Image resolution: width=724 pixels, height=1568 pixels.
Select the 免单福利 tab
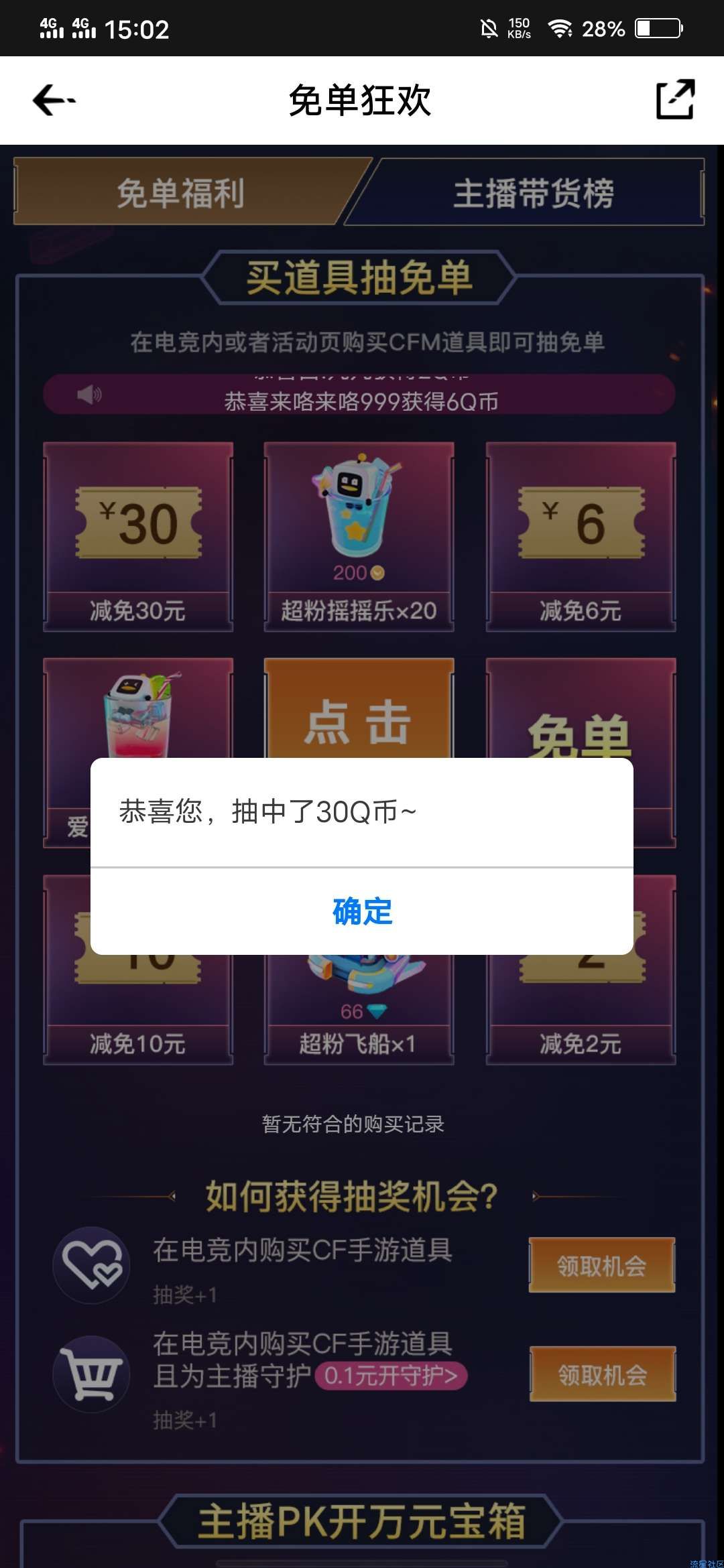point(181,194)
